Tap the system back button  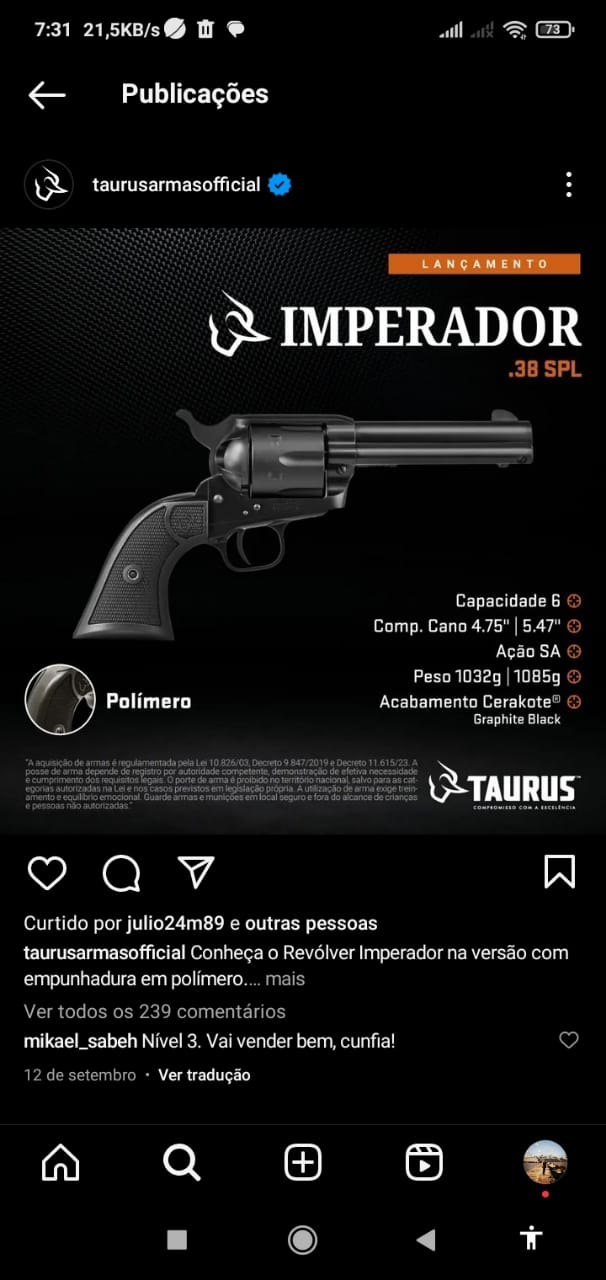coord(425,1240)
